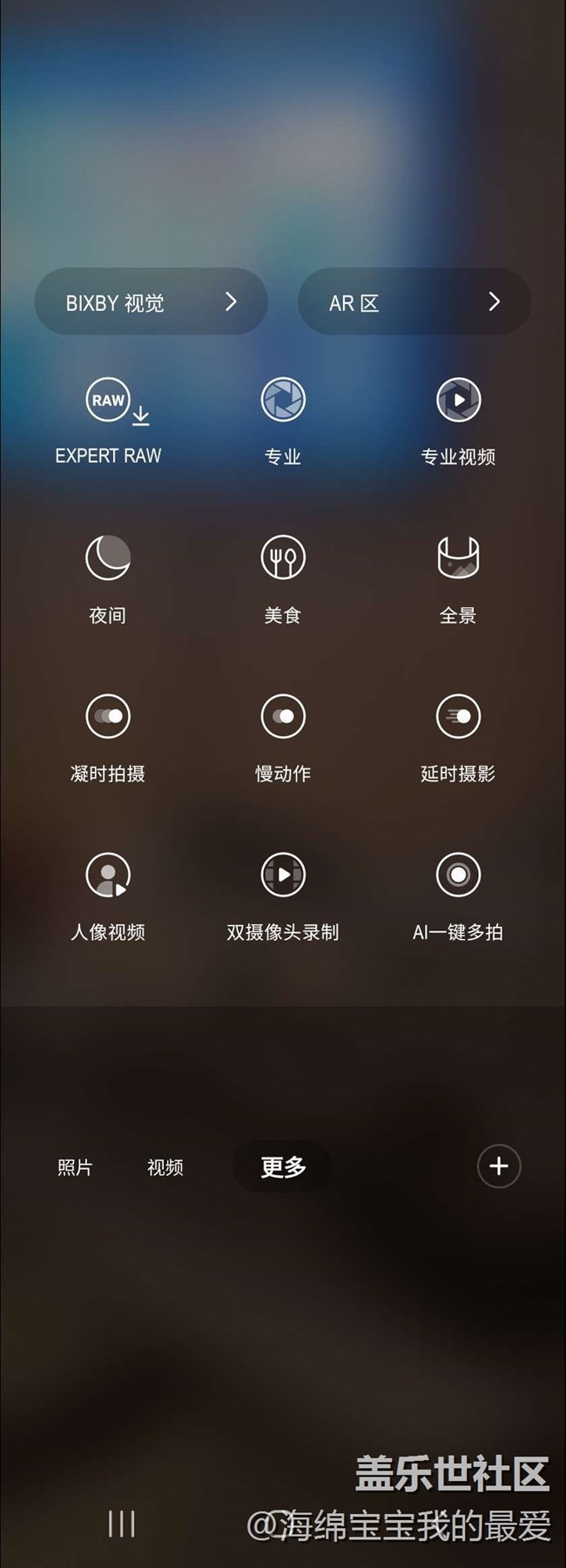This screenshot has height=1568, width=566.
Task: Select 凝时拍摄 mode
Action: pyautogui.click(x=108, y=717)
